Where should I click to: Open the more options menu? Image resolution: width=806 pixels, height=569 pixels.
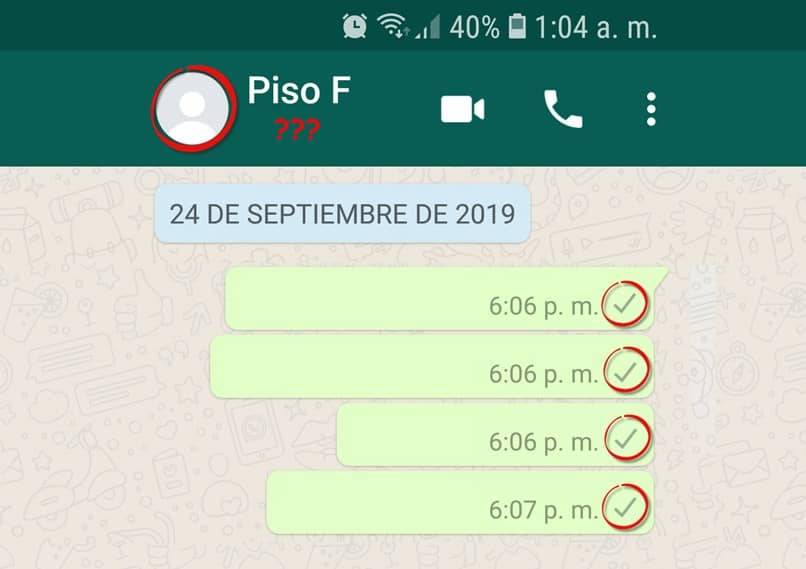651,109
